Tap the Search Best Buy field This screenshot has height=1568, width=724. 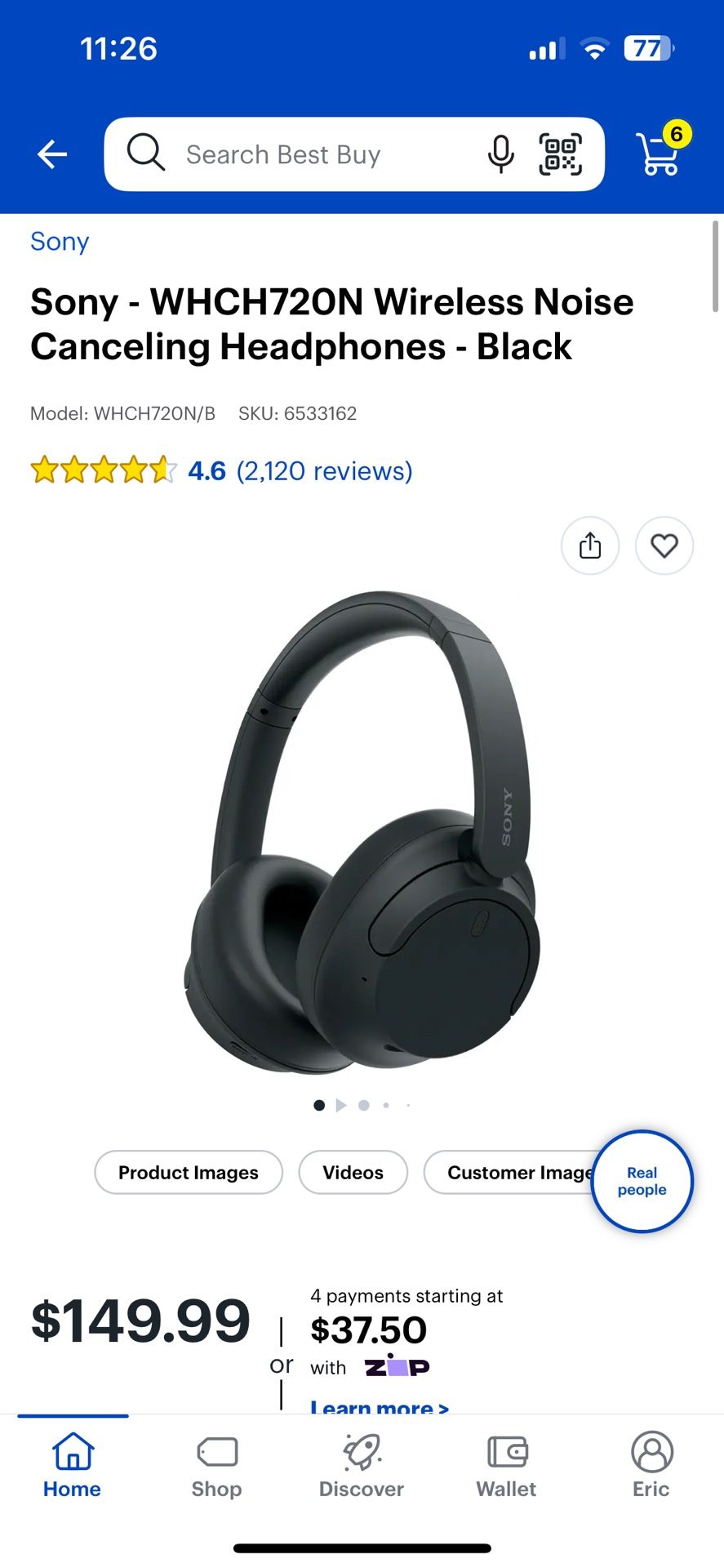point(310,154)
